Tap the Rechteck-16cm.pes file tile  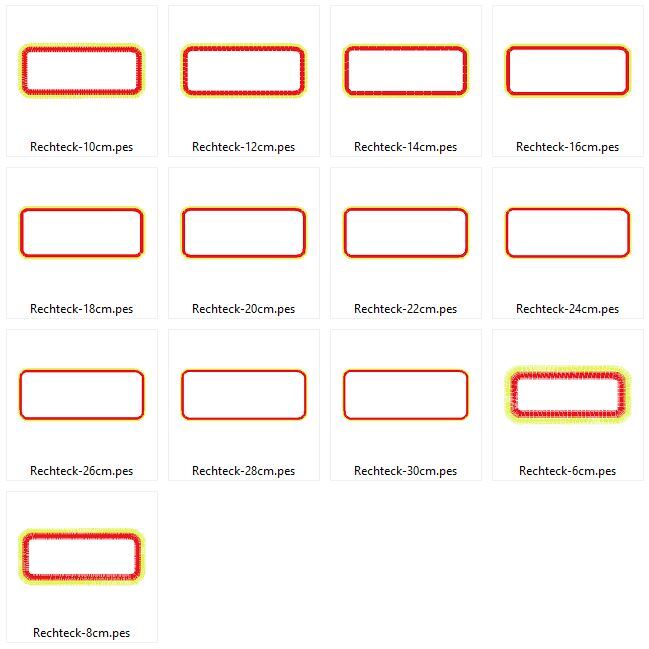point(567,72)
